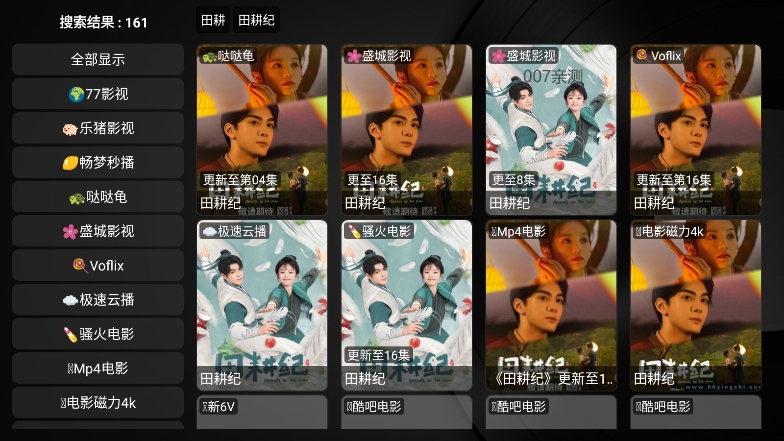The height and width of the screenshot is (441, 784).
Task: Filter results by 骚火电影 source
Action: pyautogui.click(x=98, y=334)
